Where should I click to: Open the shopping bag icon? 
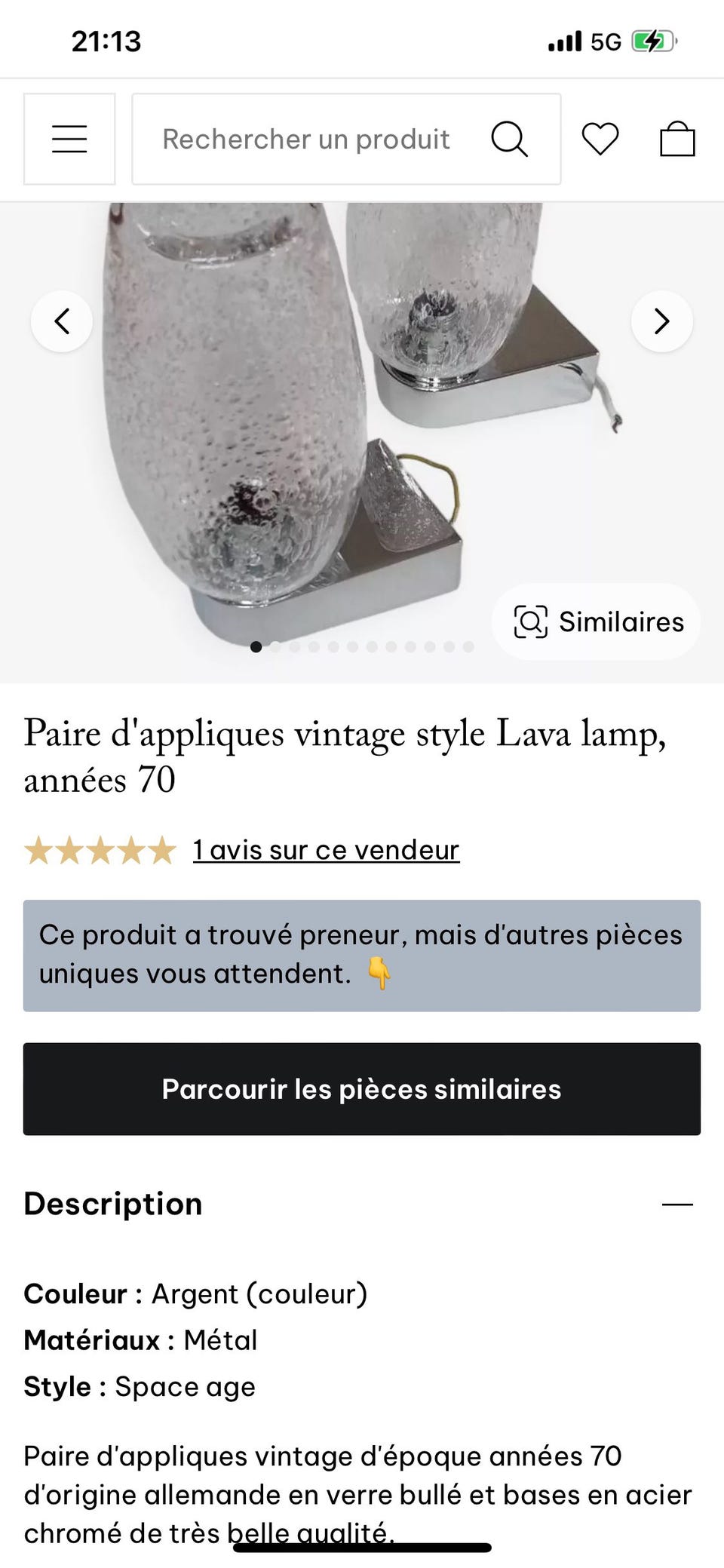pos(677,140)
